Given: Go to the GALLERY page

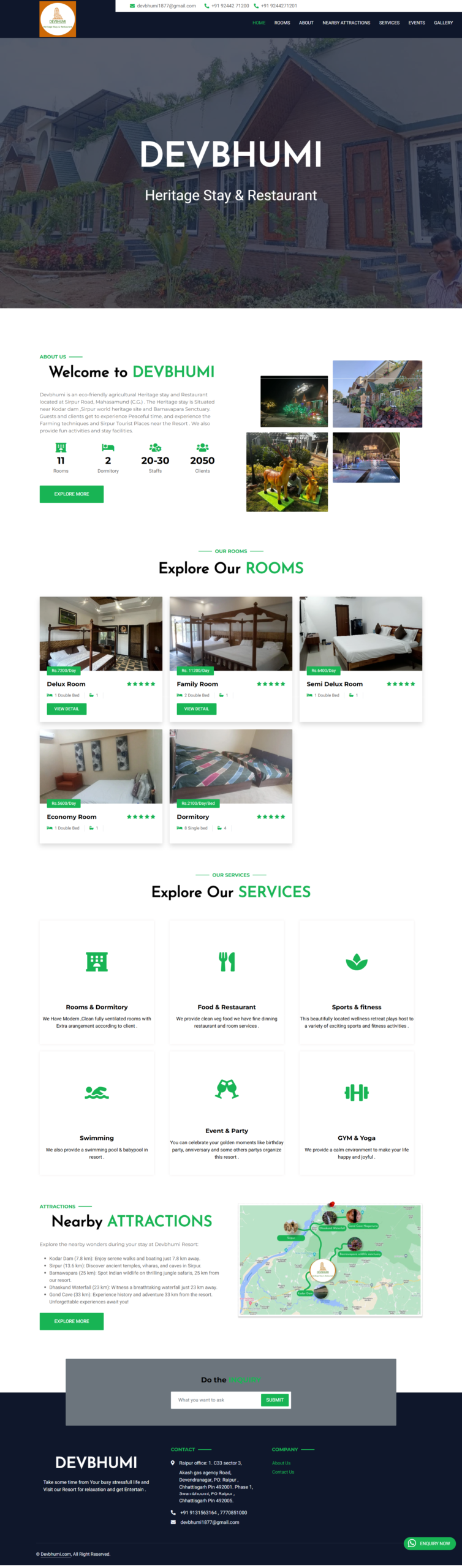Looking at the screenshot, I should point(443,23).
